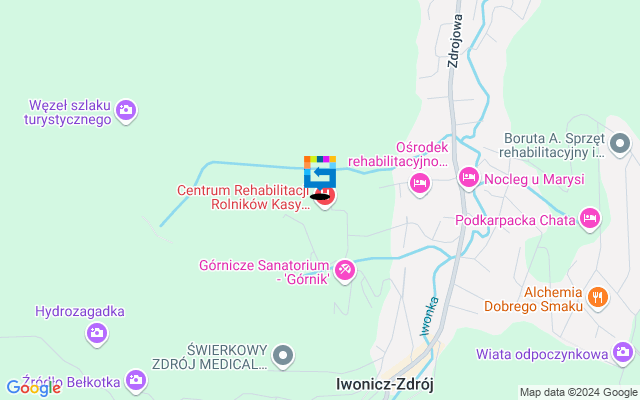Image resolution: width=640 pixels, height=400 pixels.
Task: Open Źródło Bełkotka marker
Action: 135,379
